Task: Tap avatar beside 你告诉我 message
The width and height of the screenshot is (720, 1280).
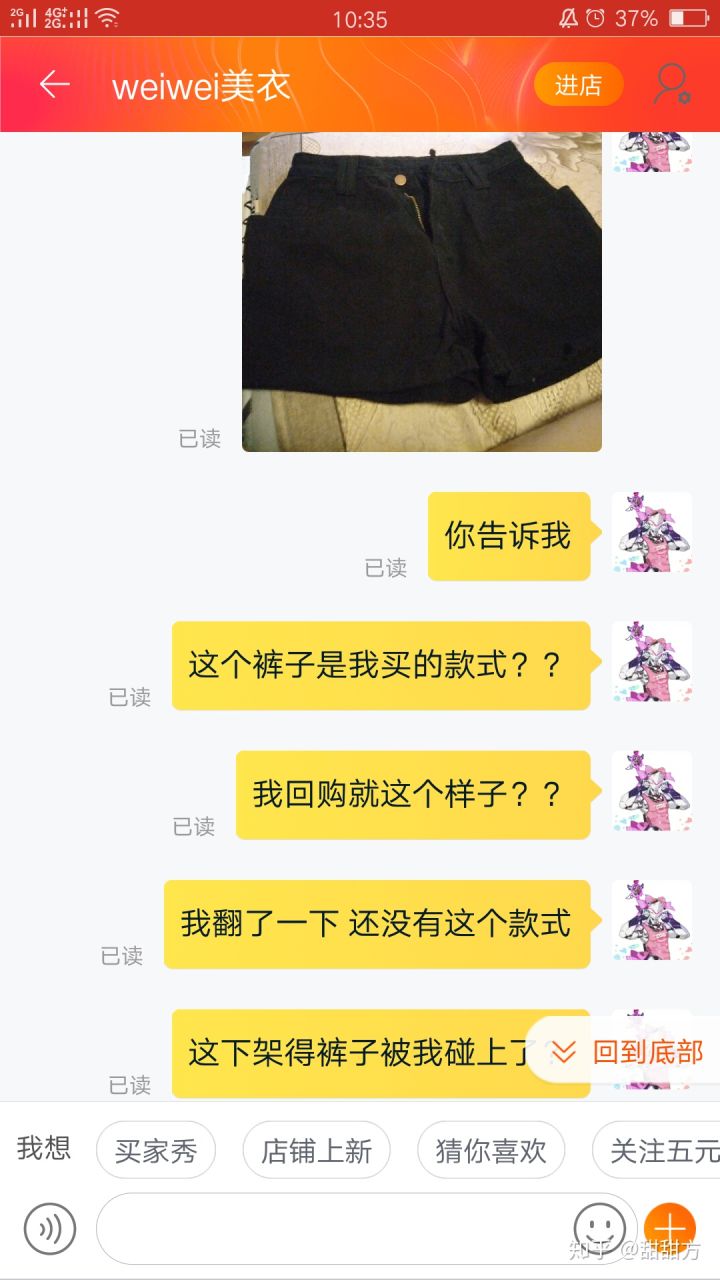Action: 652,531
